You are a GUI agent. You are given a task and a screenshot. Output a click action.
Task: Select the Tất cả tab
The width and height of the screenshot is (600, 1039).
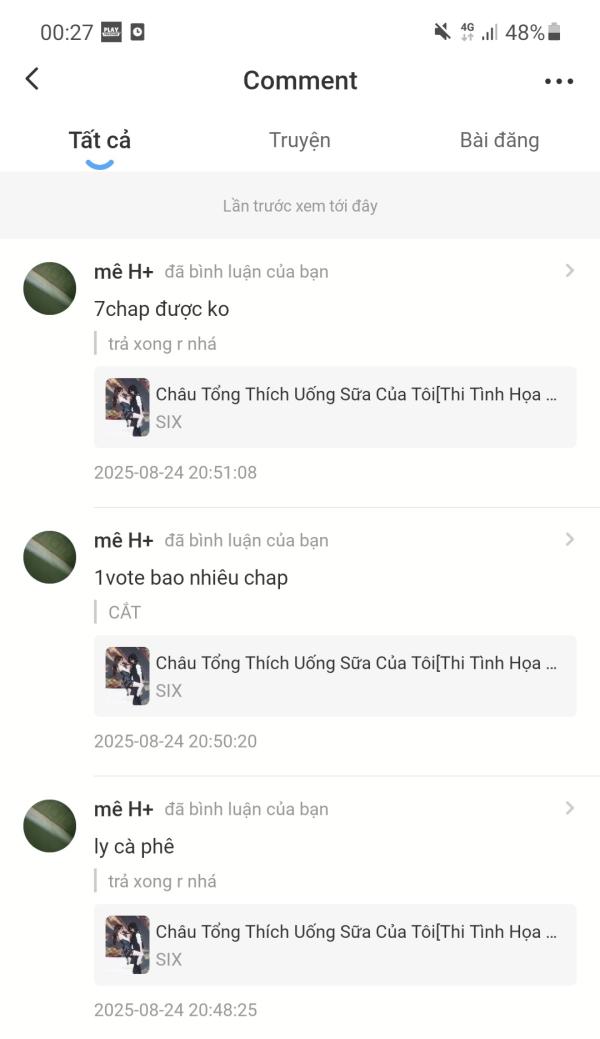[99, 140]
